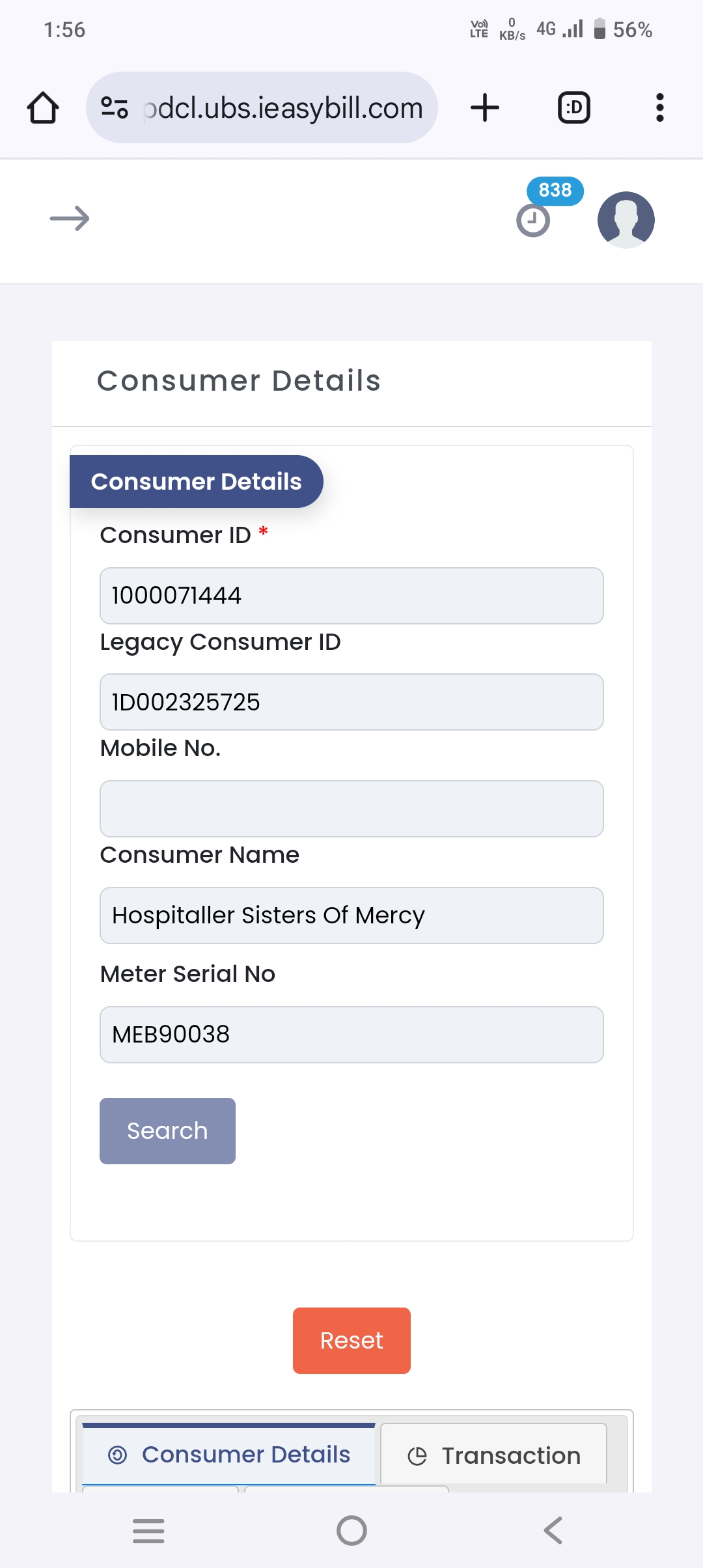Screen dimensions: 703x1568
Task: Expand the sidebar with the arrow icon
Action: point(70,219)
